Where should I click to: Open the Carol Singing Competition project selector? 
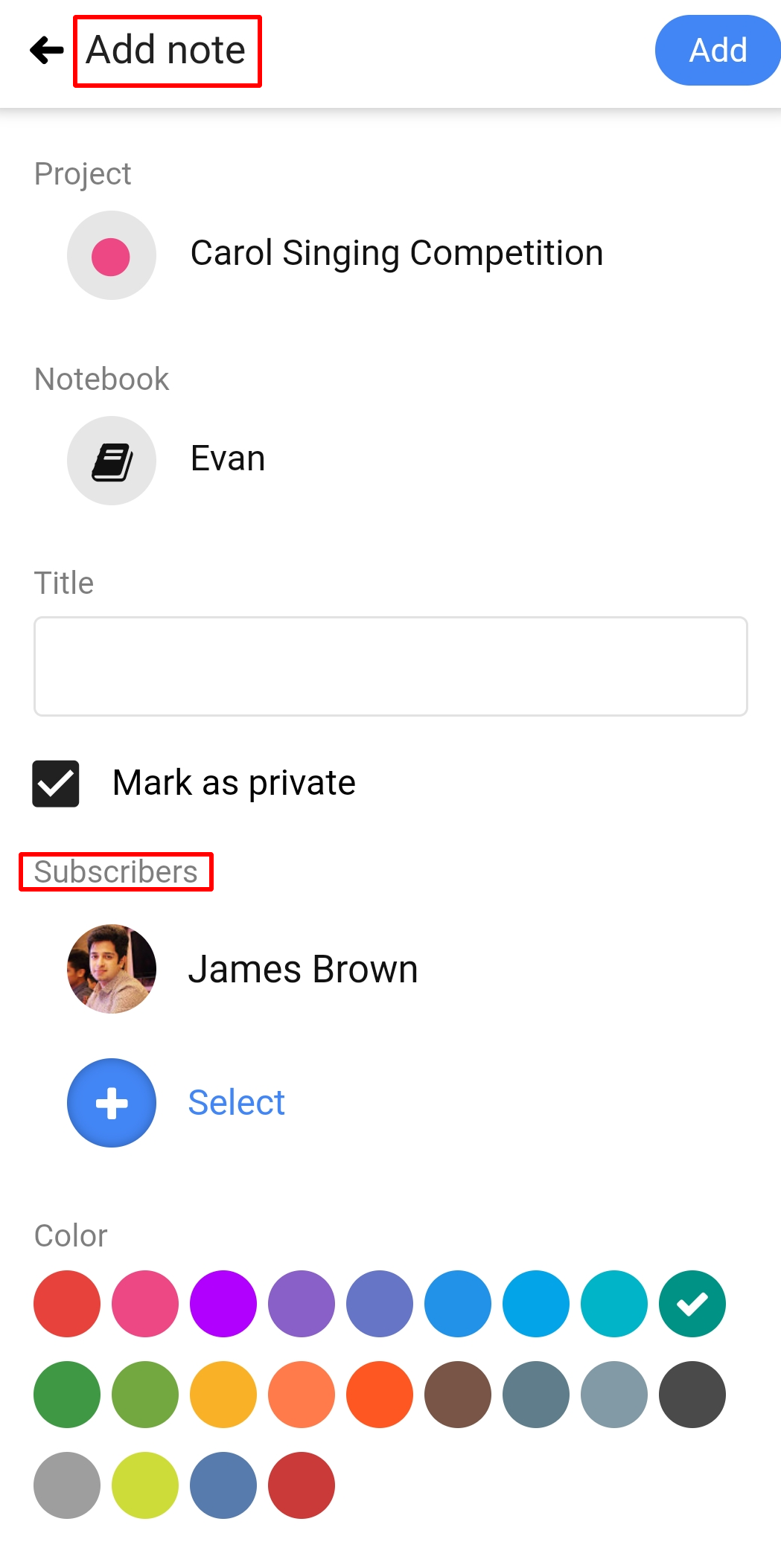(x=335, y=255)
